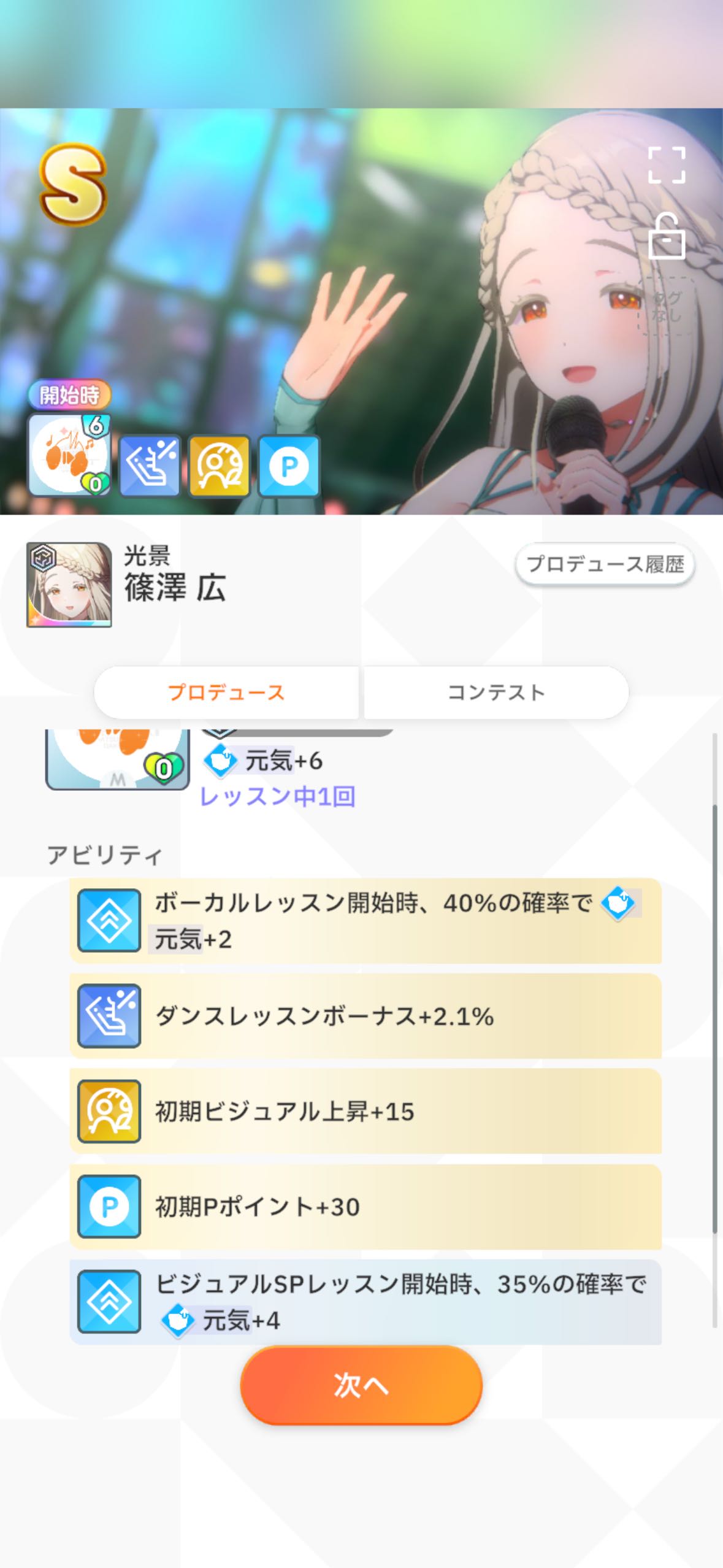View the ビジュアルSPレッスン 元気+4 ability
The width and height of the screenshot is (723, 1568).
[x=365, y=1302]
